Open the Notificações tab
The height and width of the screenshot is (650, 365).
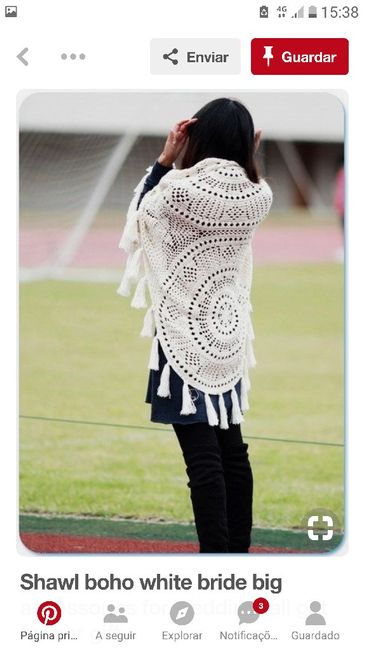(249, 621)
